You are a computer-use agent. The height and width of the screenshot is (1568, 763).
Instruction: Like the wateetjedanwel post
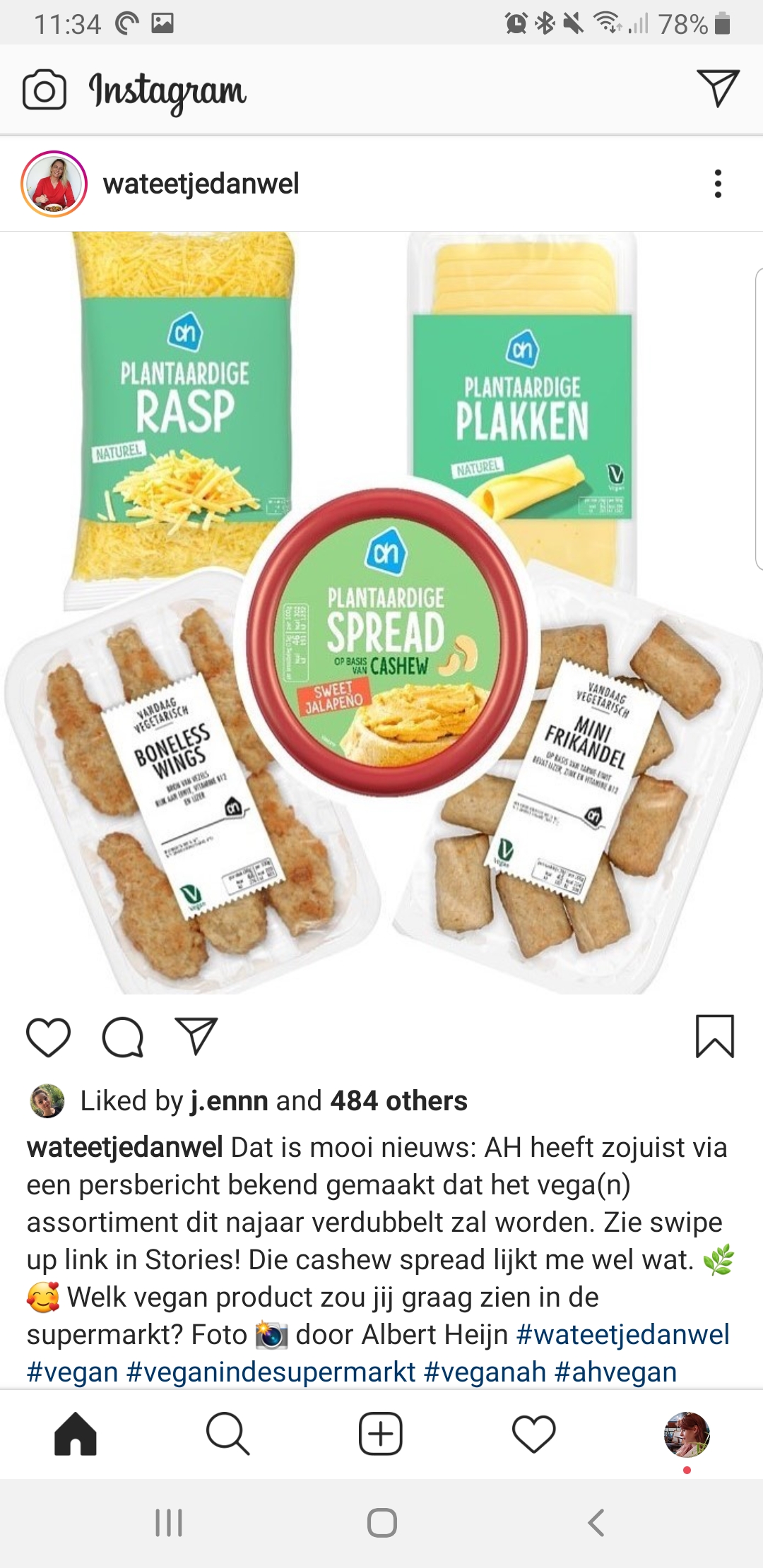(x=48, y=1037)
